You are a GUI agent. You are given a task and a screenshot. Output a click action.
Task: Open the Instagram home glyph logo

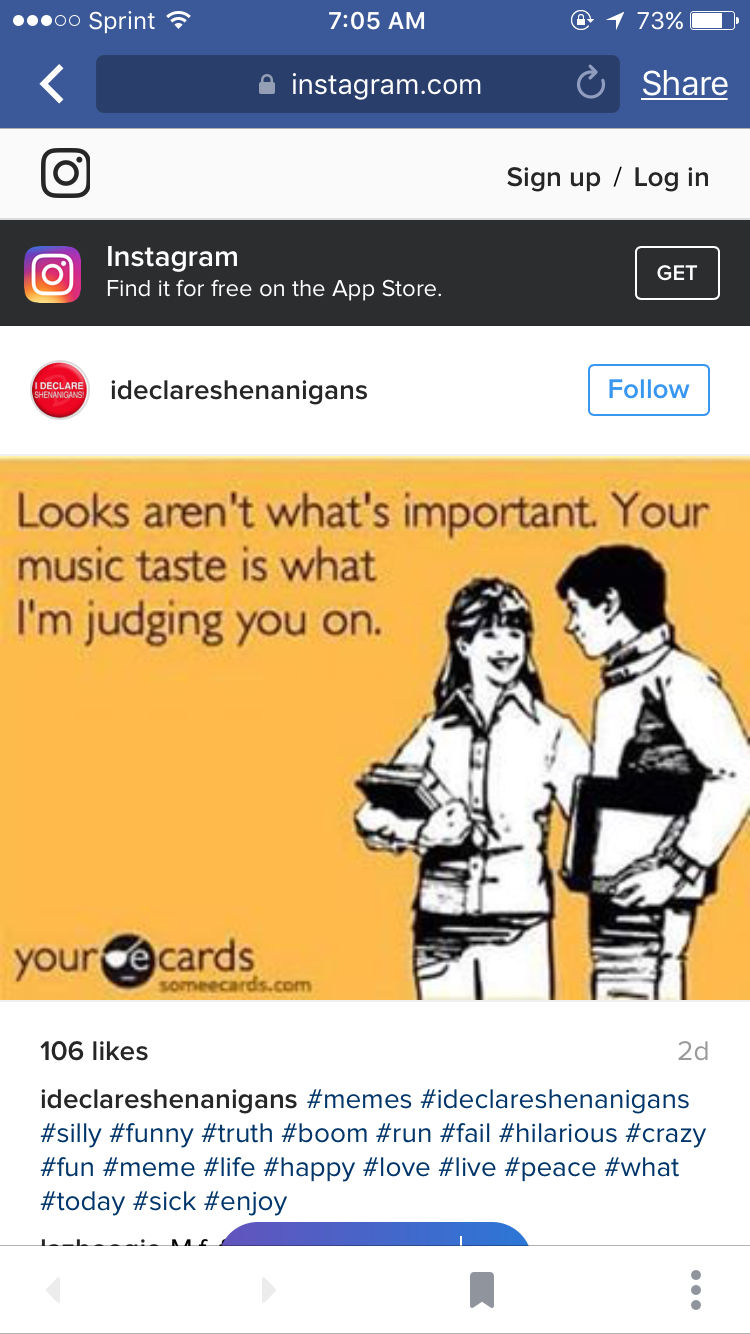66,173
